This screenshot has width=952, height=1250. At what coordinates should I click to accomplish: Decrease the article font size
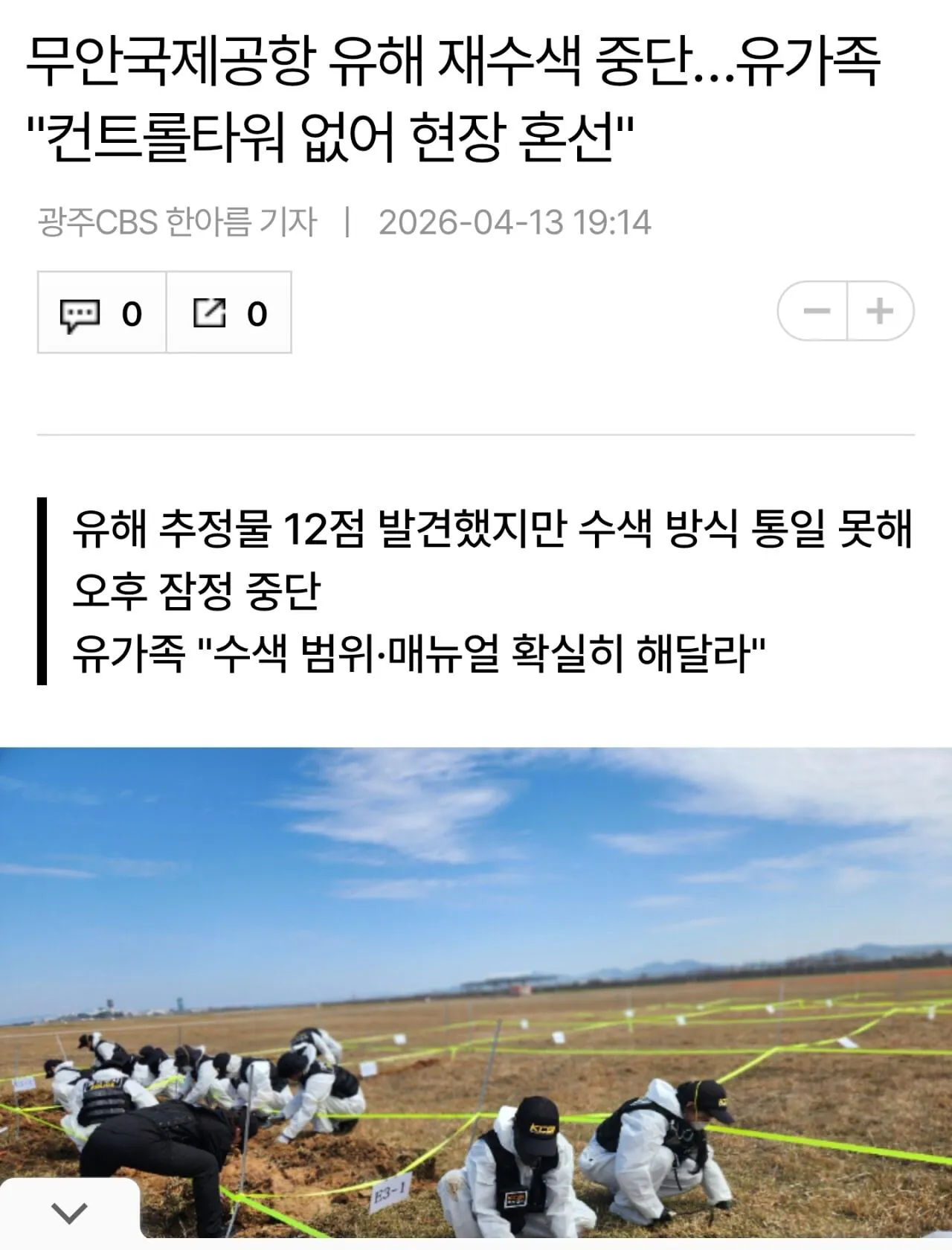[815, 311]
